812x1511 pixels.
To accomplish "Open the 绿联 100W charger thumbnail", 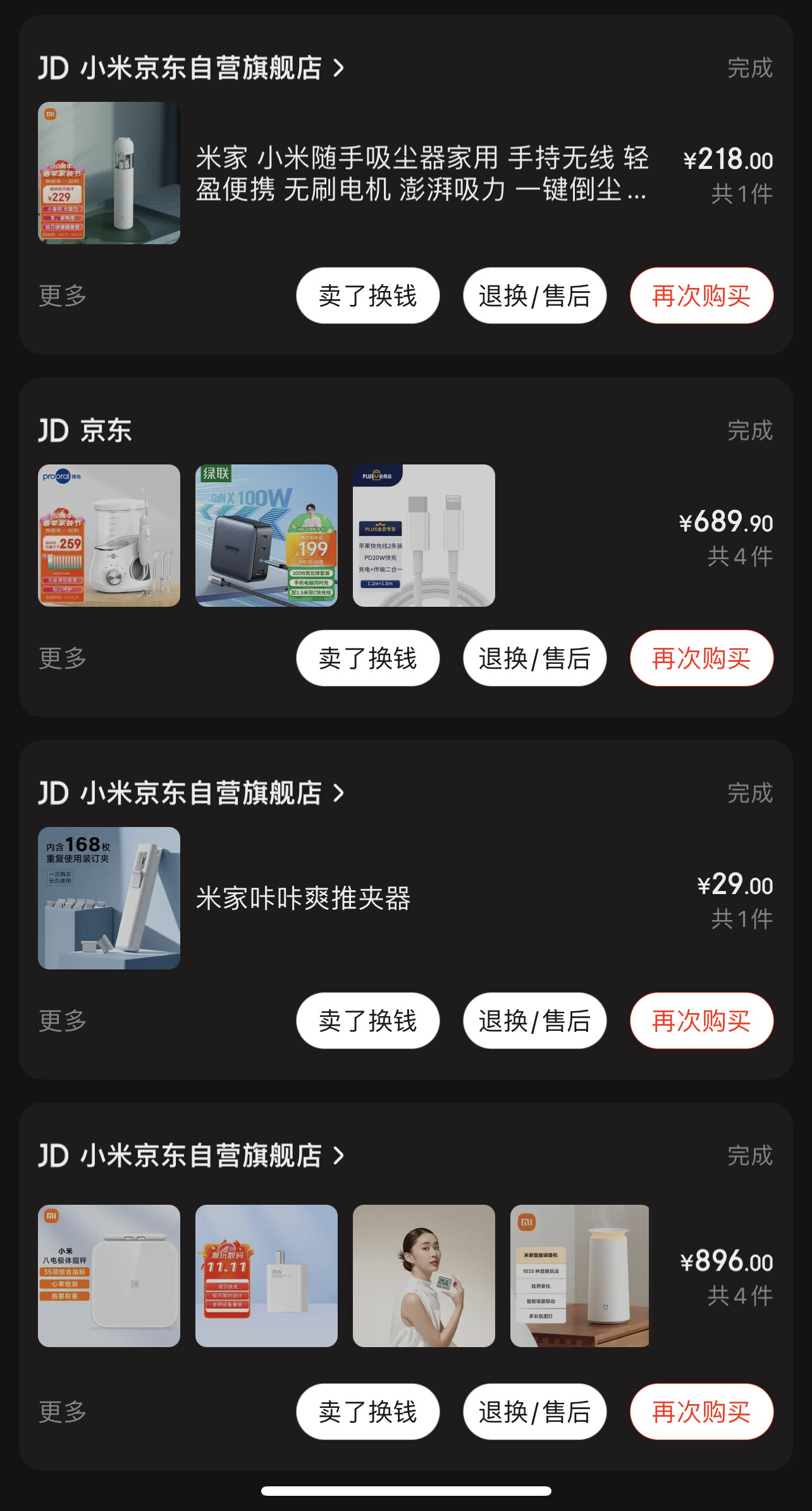I will [x=266, y=535].
